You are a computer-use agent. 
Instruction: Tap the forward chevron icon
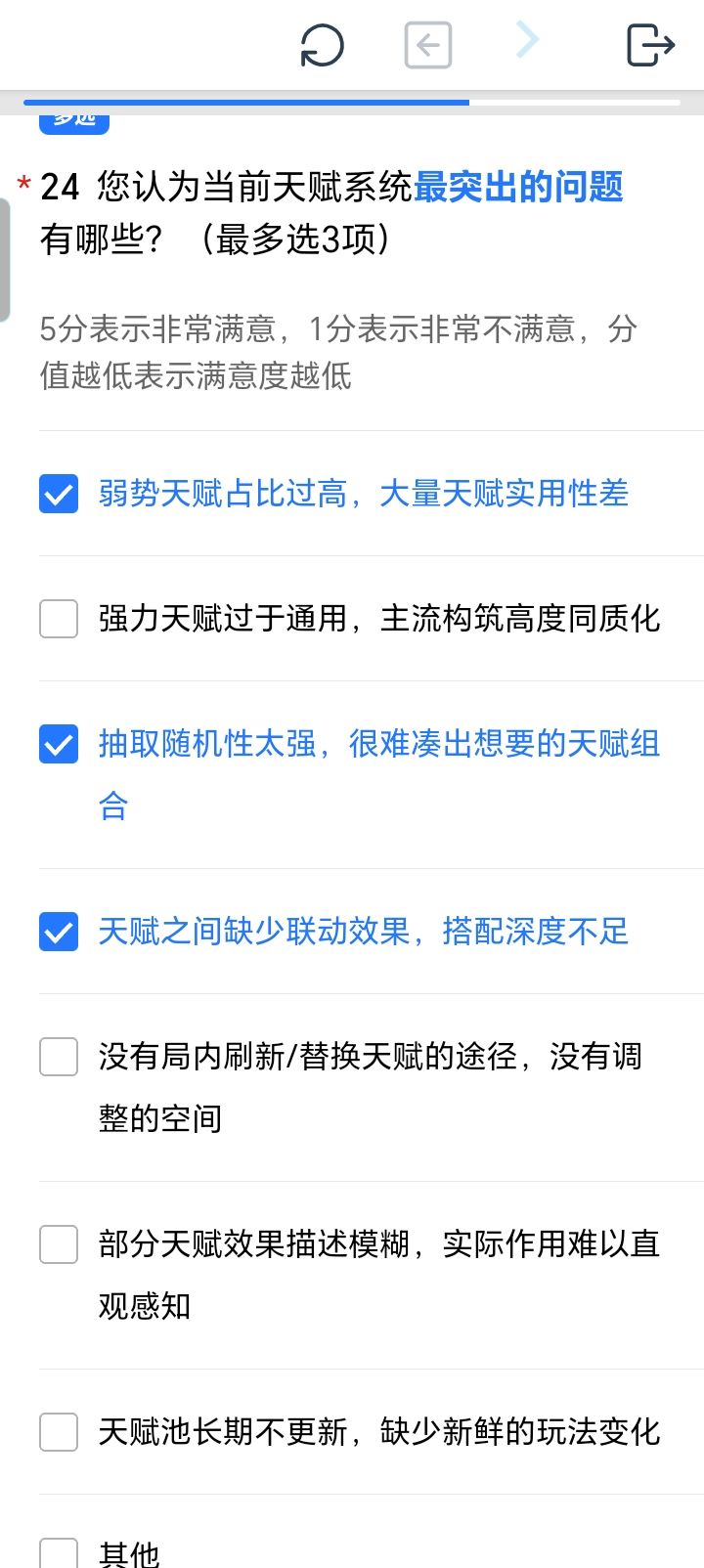tap(527, 40)
